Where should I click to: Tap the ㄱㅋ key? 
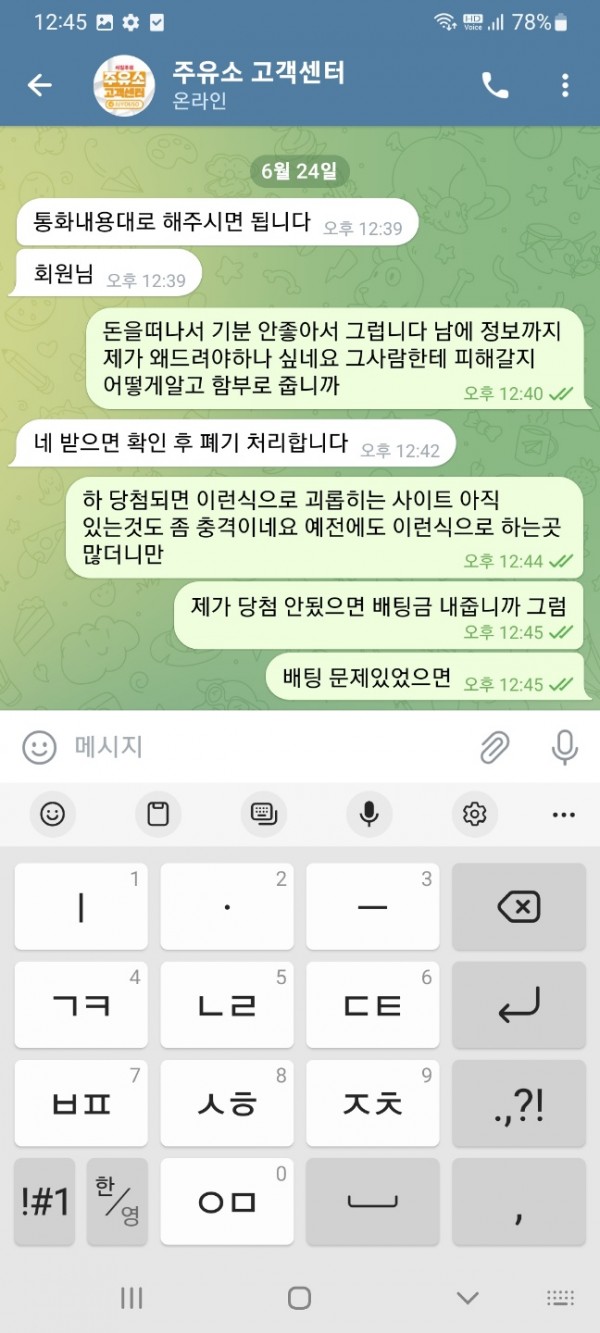coord(82,1005)
